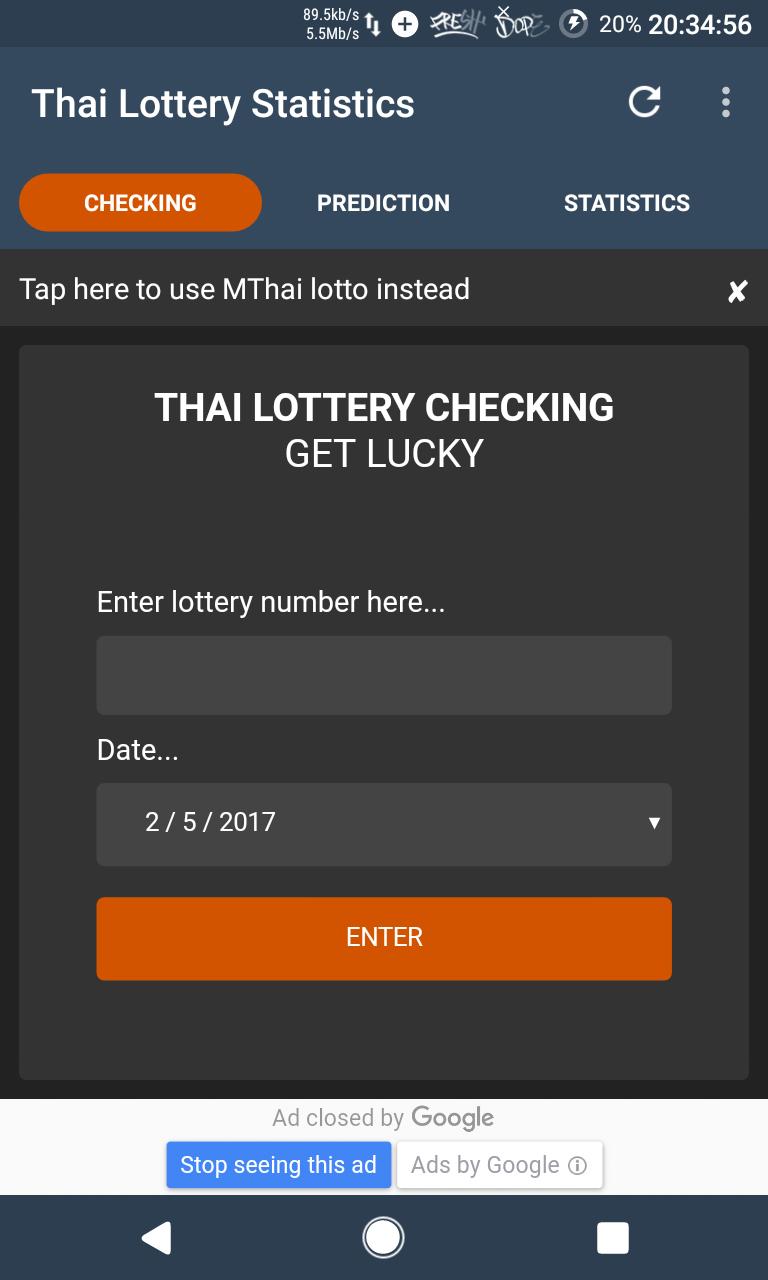Image resolution: width=768 pixels, height=1280 pixels.
Task: Tap the dropdown arrow beside 2/5/2017
Action: tap(655, 823)
